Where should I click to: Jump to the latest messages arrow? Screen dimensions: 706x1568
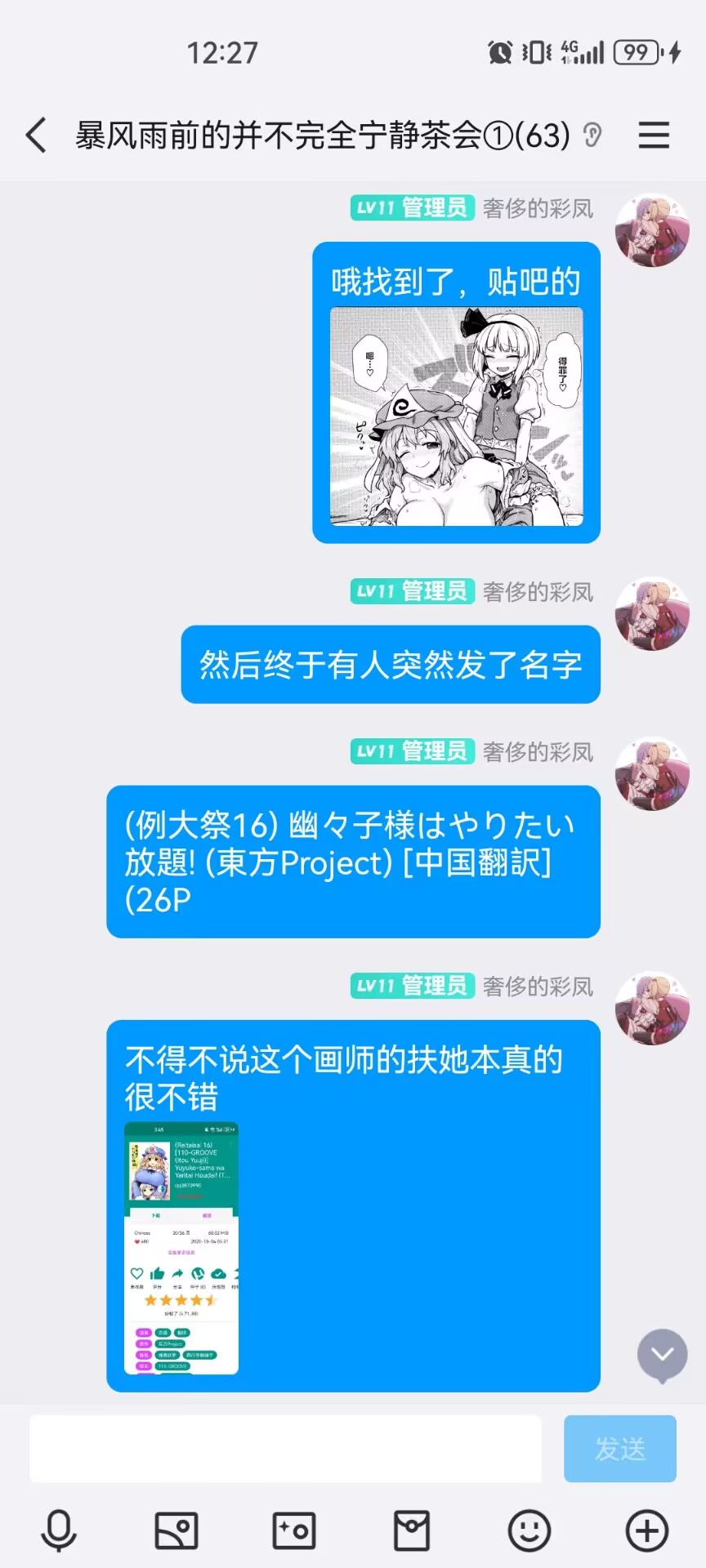coord(662,1354)
